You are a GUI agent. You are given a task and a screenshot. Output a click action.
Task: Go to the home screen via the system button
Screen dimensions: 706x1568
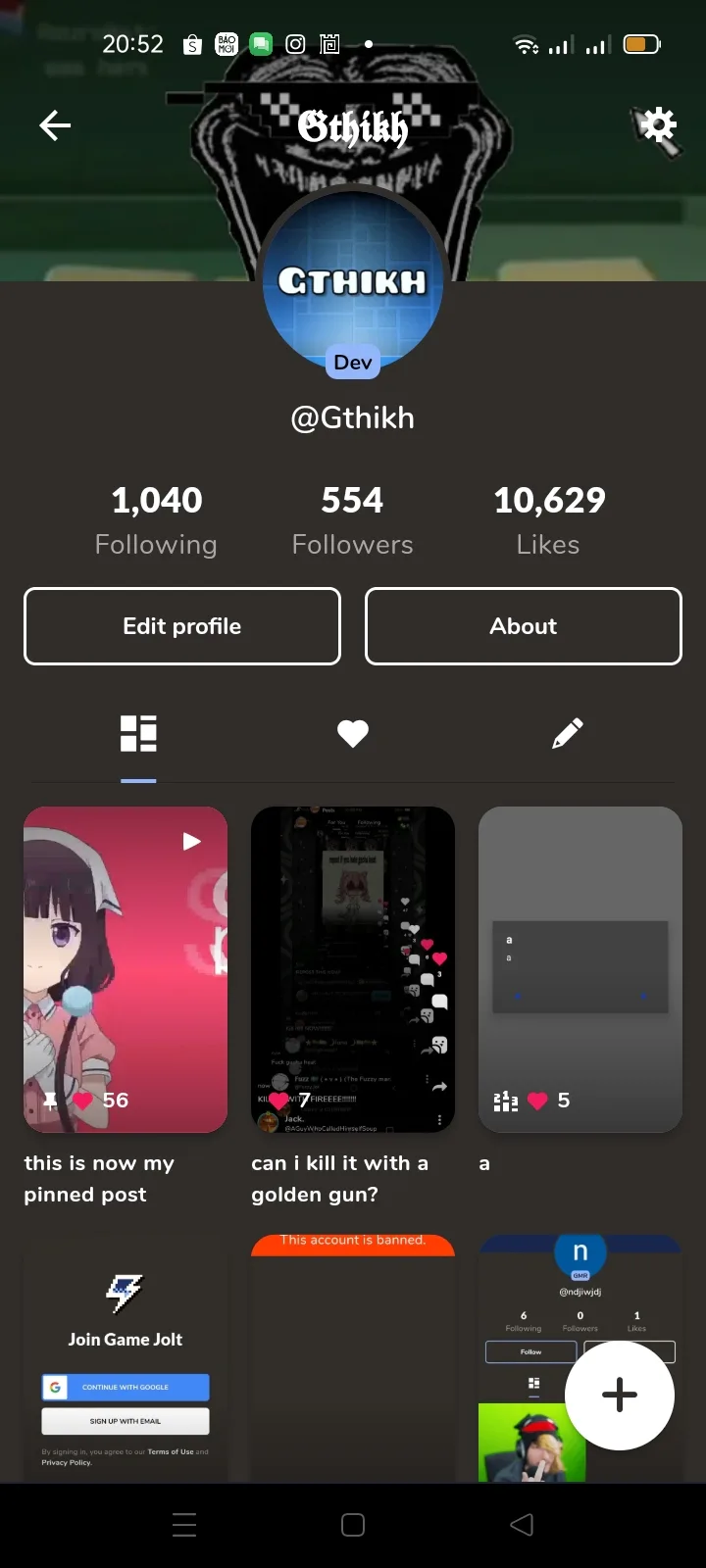353,1525
